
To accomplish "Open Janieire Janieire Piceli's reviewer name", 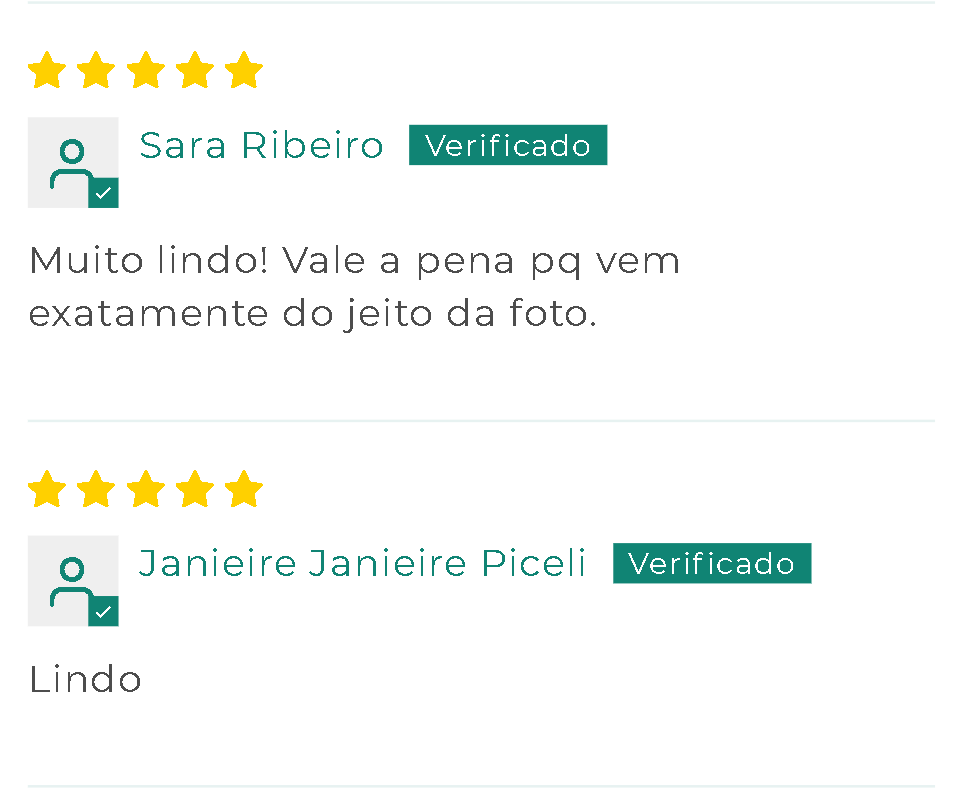I will 362,564.
